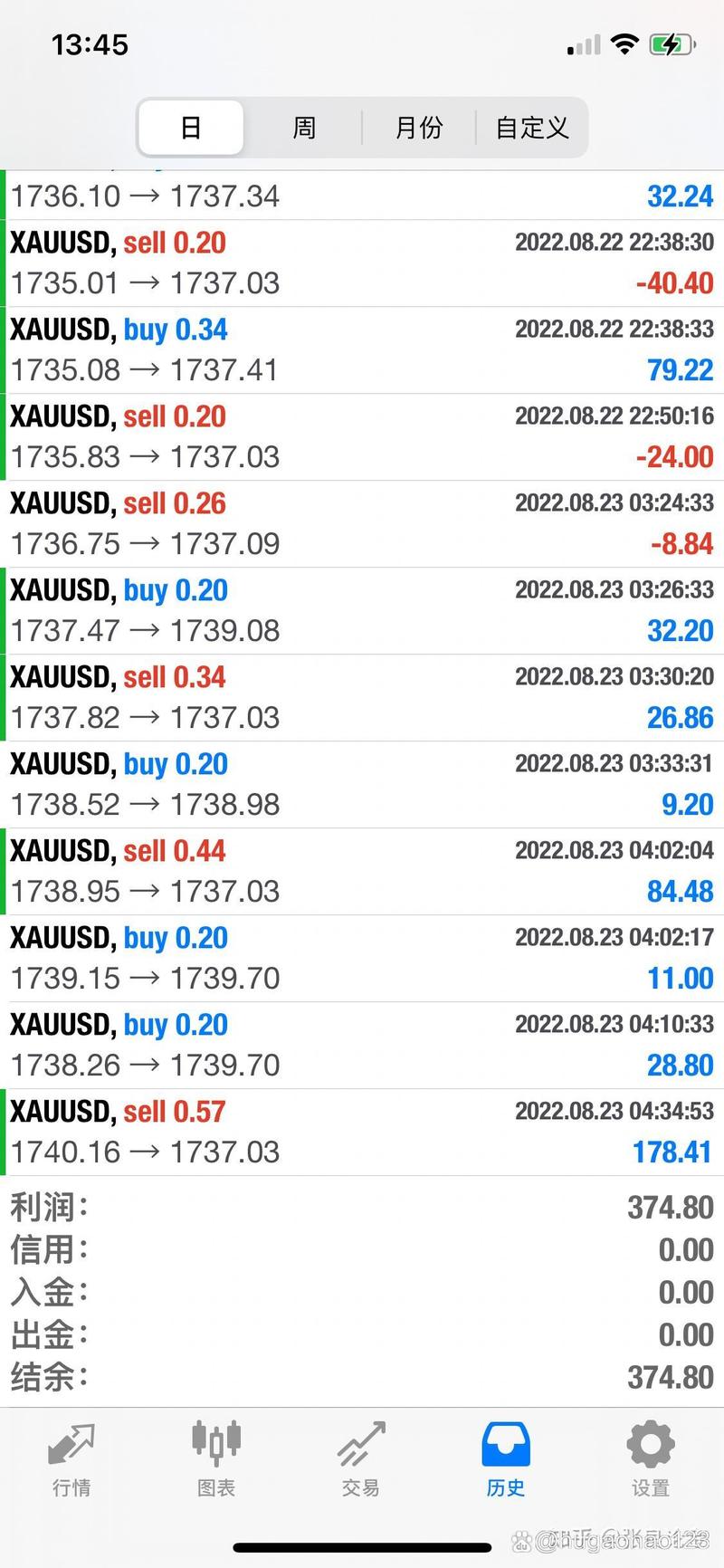This screenshot has width=724, height=1568.
Task: Tap the Wi-Fi icon in status bar
Action: [x=624, y=43]
